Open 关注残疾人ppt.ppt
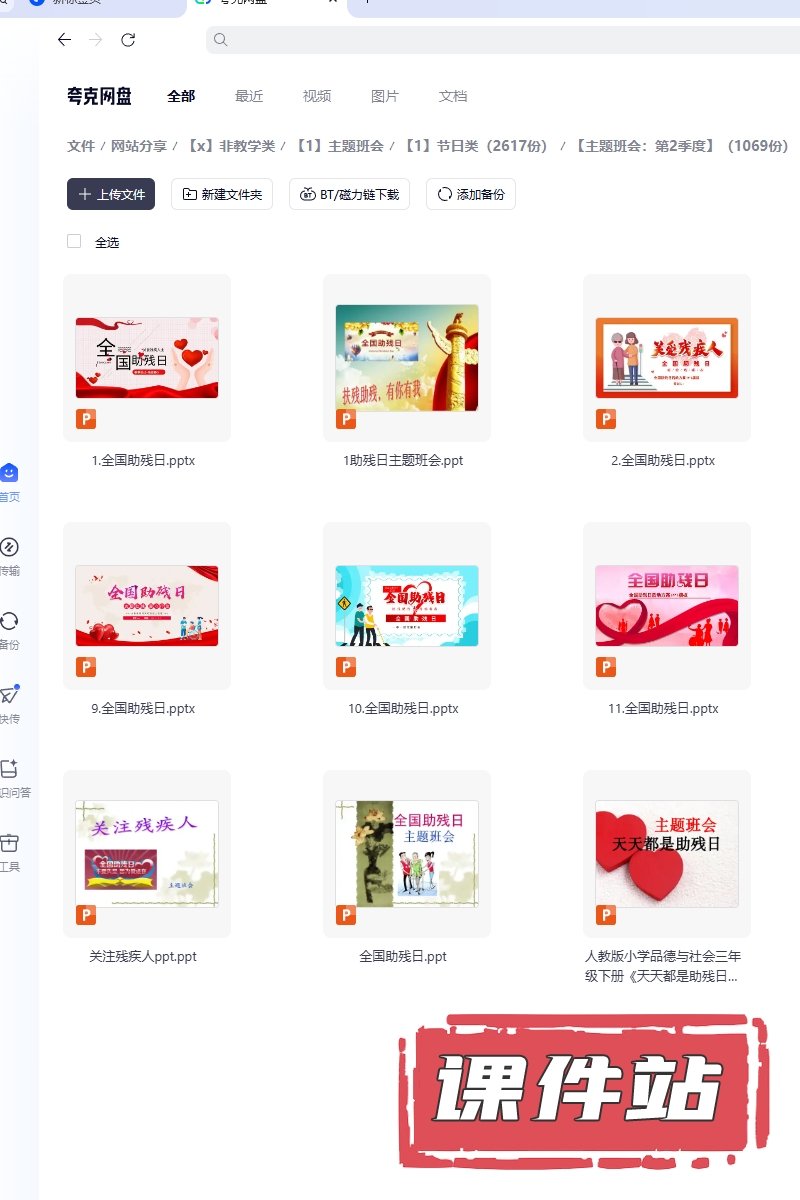This screenshot has height=1200, width=800. point(147,854)
